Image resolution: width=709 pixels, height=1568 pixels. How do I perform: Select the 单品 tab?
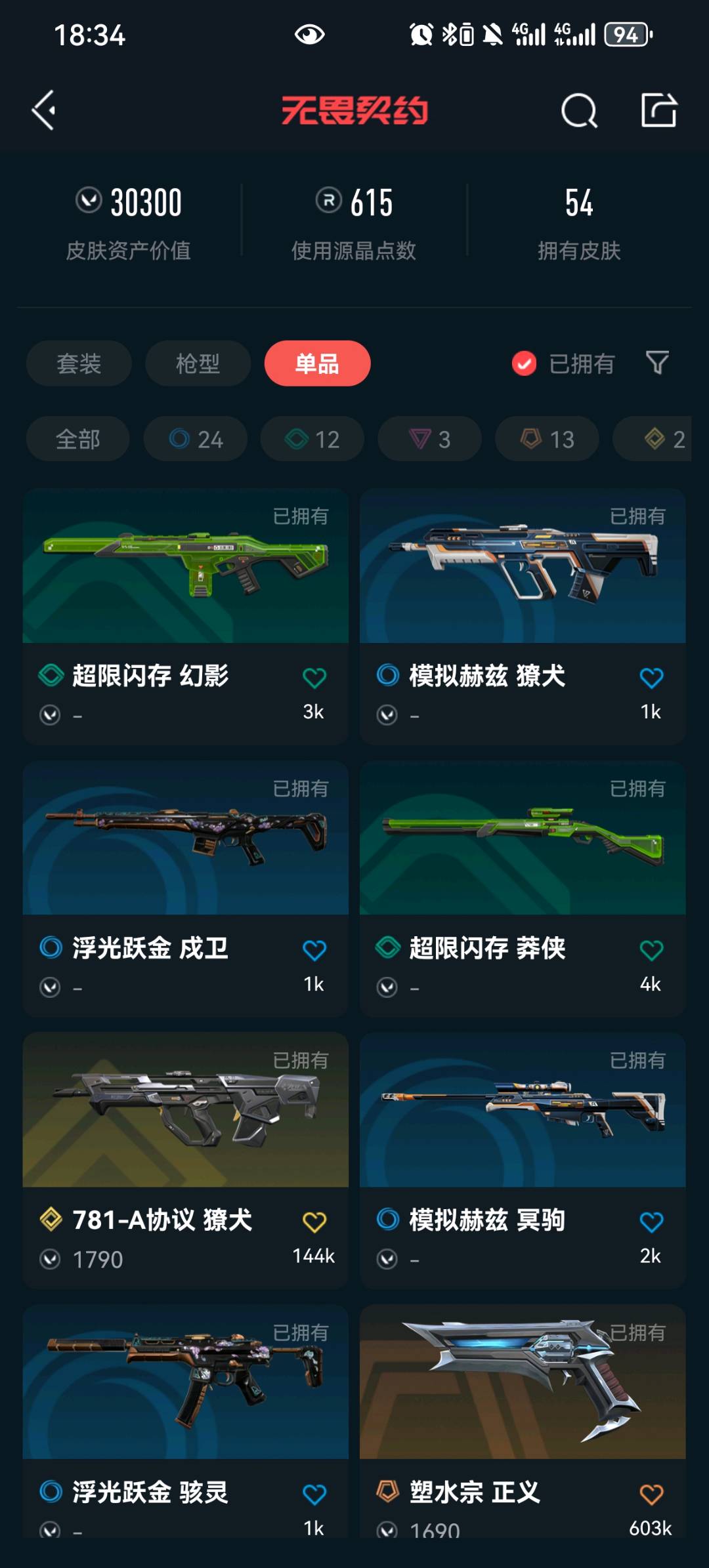(x=317, y=363)
